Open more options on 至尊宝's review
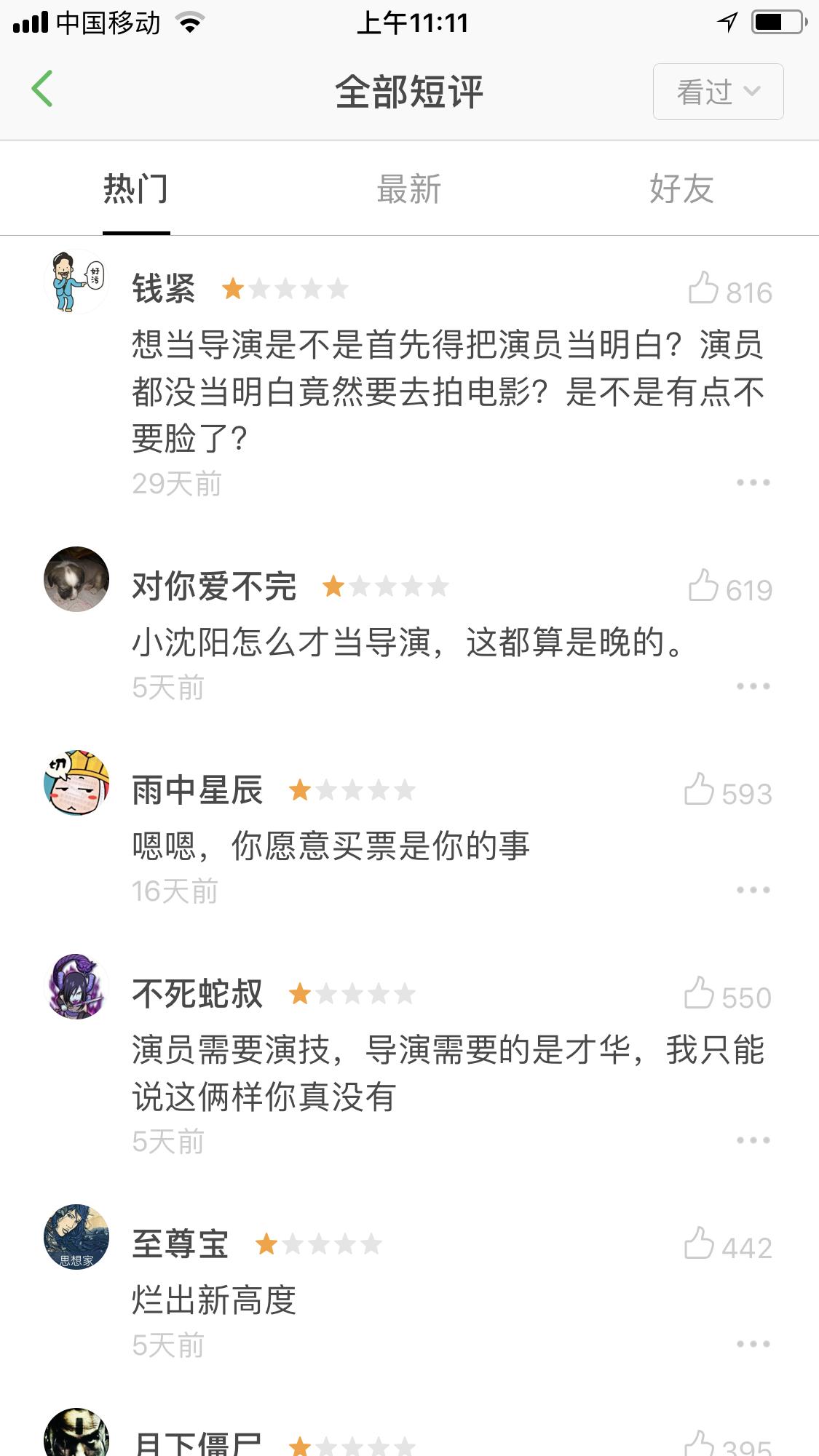 [753, 1344]
